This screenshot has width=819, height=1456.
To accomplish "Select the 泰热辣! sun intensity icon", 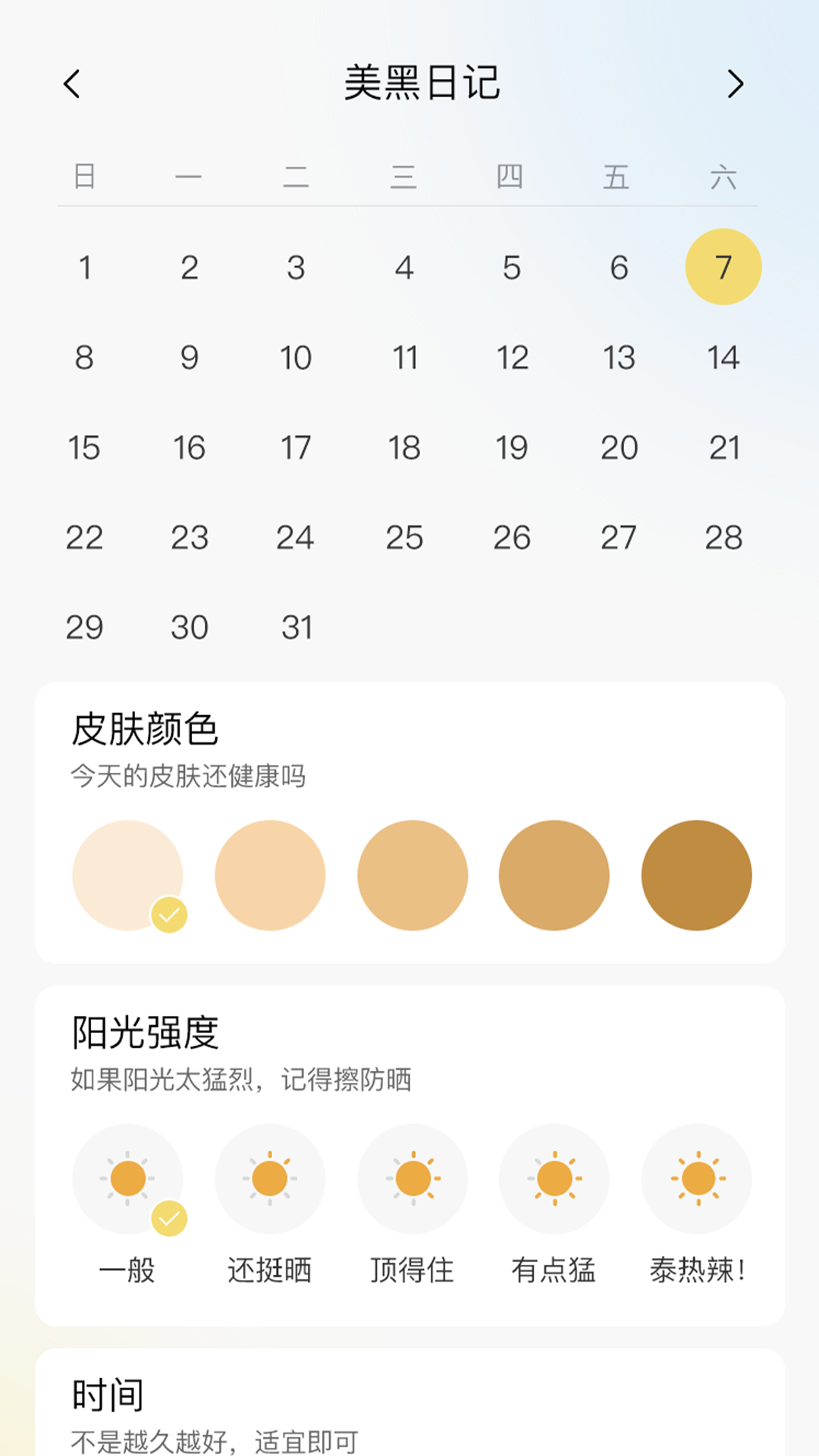I will pyautogui.click(x=696, y=1178).
